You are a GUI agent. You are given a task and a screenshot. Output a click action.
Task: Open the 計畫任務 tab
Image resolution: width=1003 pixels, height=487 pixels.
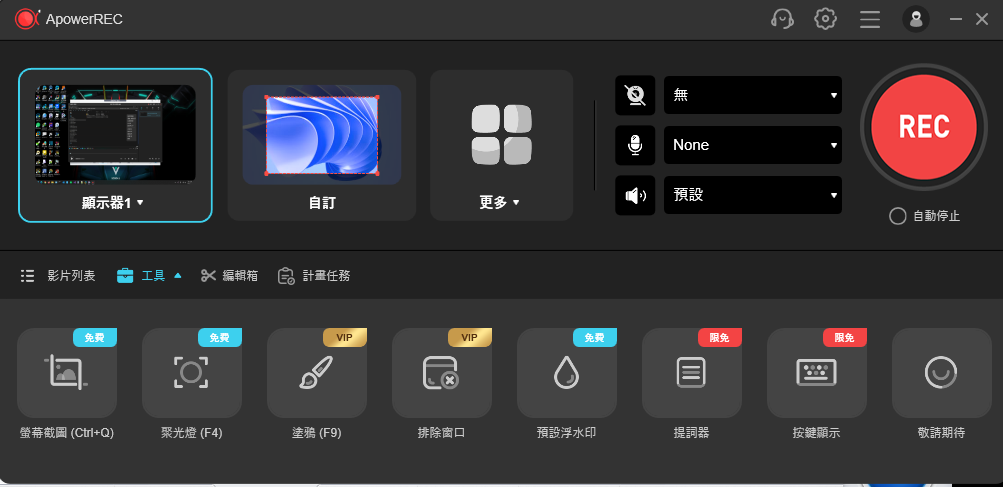point(314,275)
